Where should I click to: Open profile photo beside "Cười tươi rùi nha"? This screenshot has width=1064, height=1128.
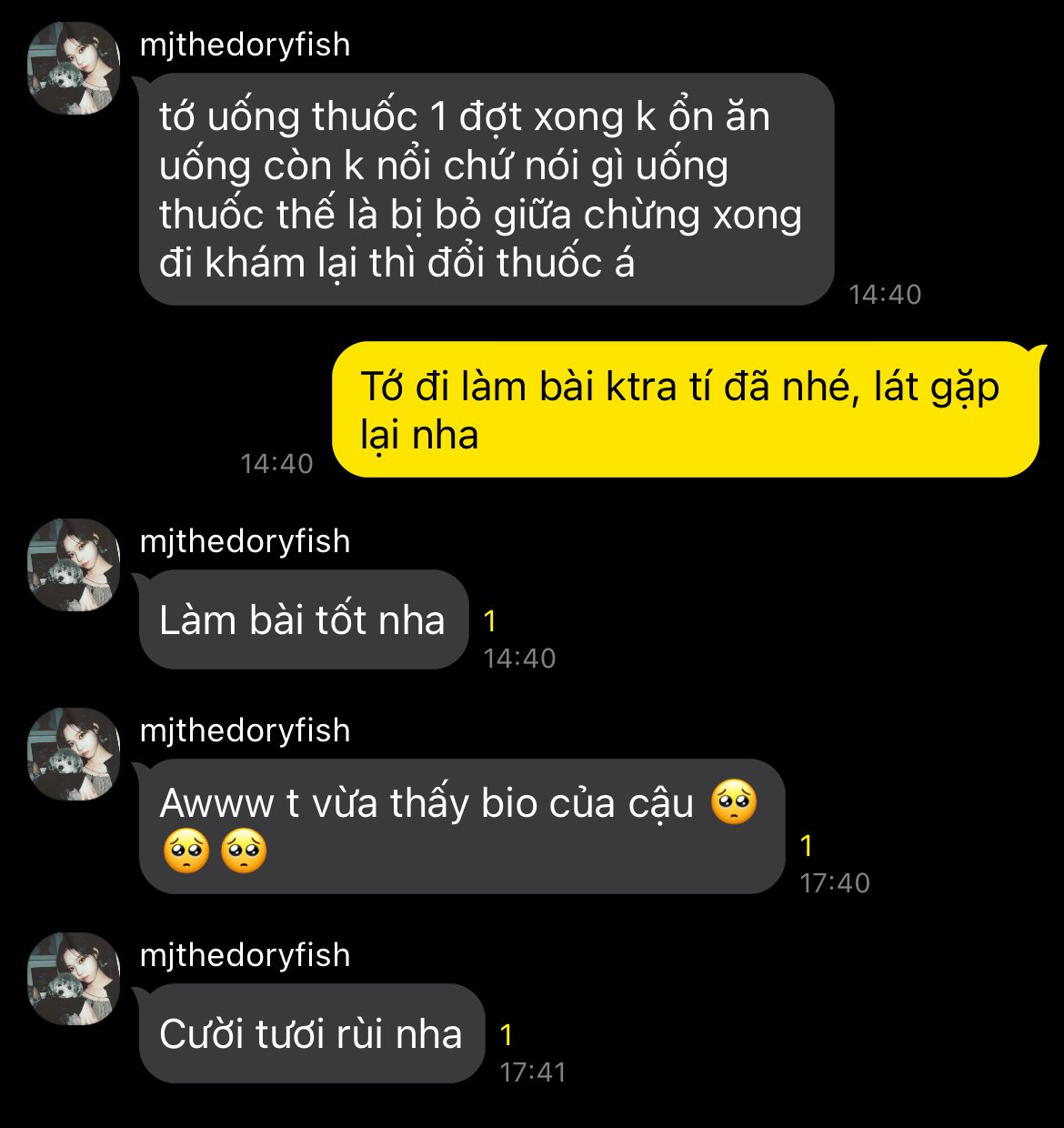pos(74,979)
